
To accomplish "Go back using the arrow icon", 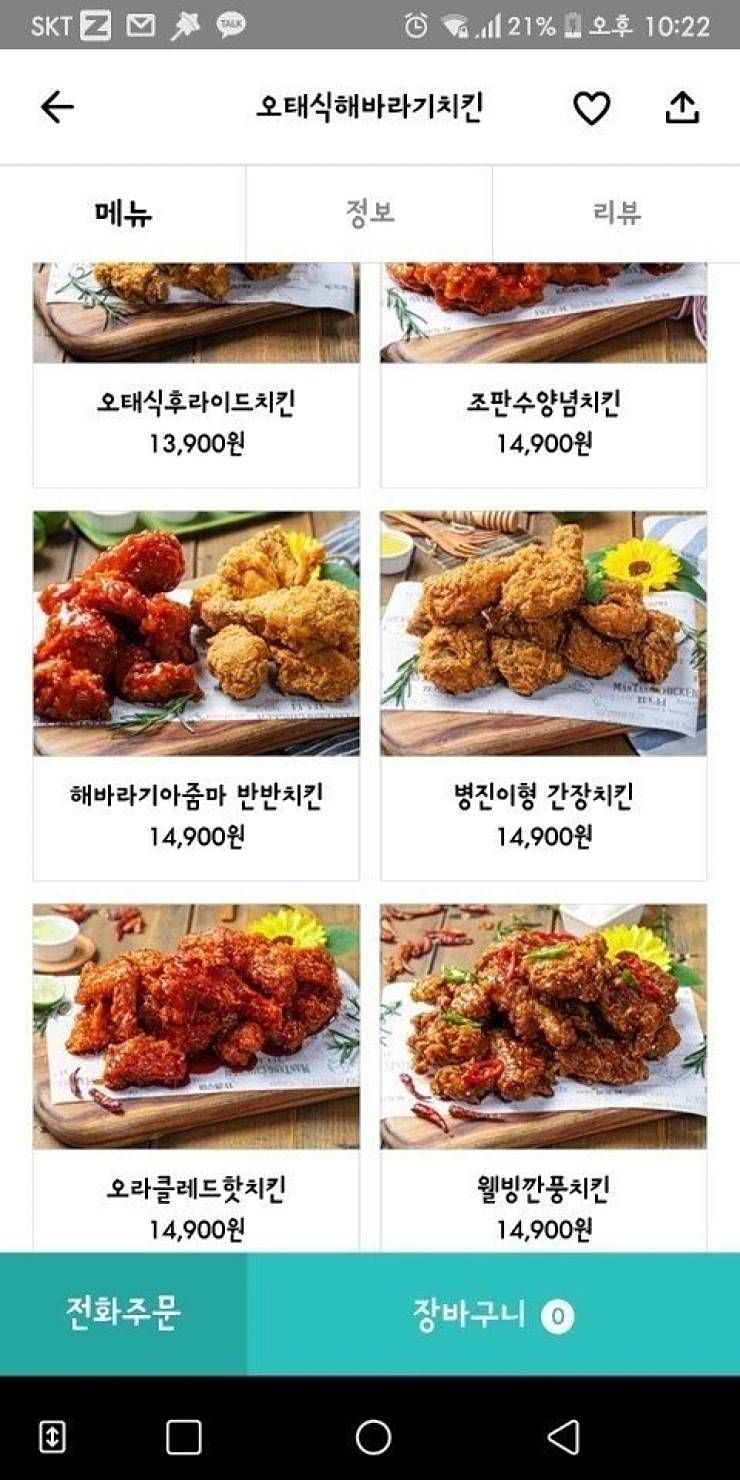I will point(57,107).
